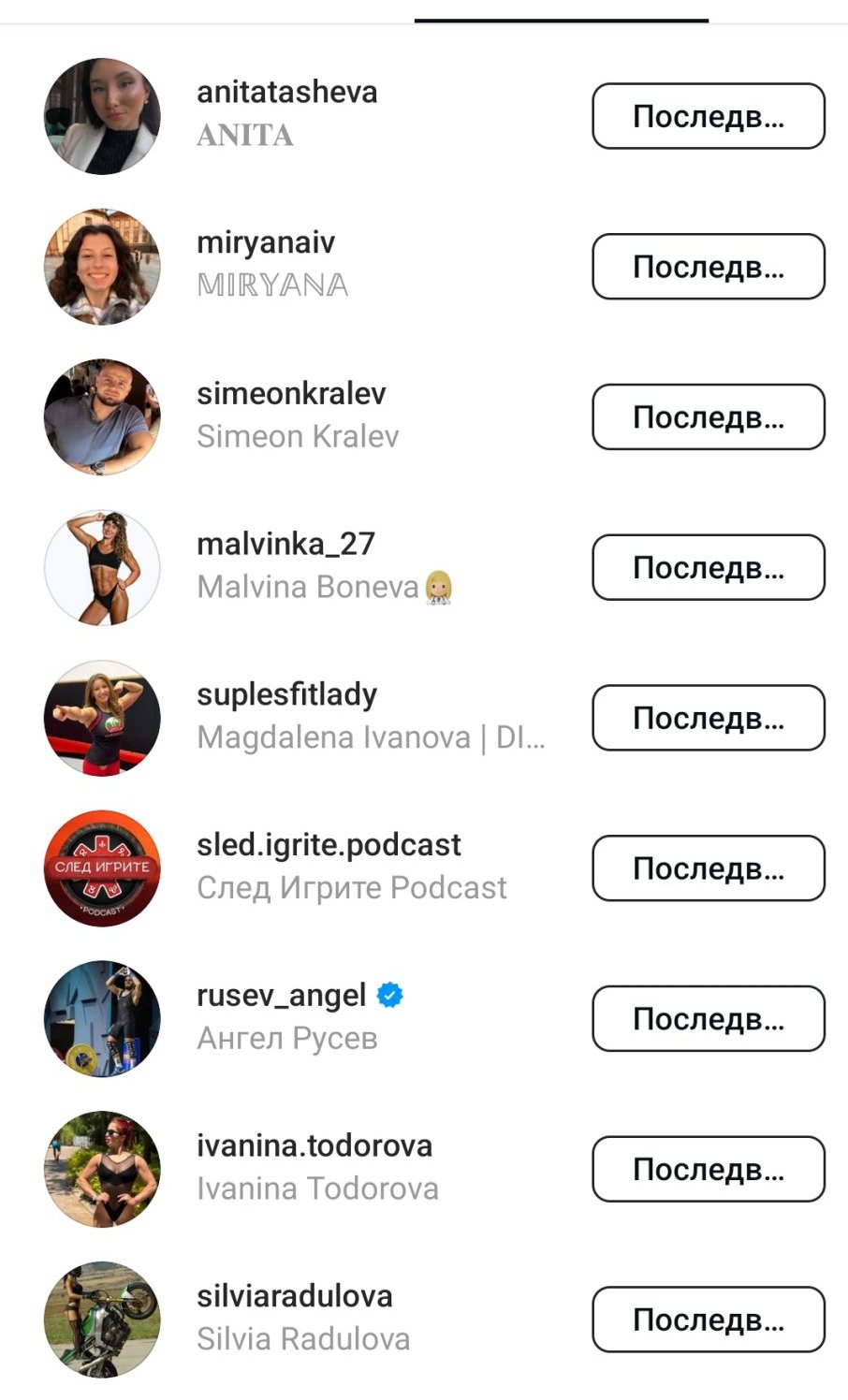Tap the Последв… button next to anitatasheva

709,116
